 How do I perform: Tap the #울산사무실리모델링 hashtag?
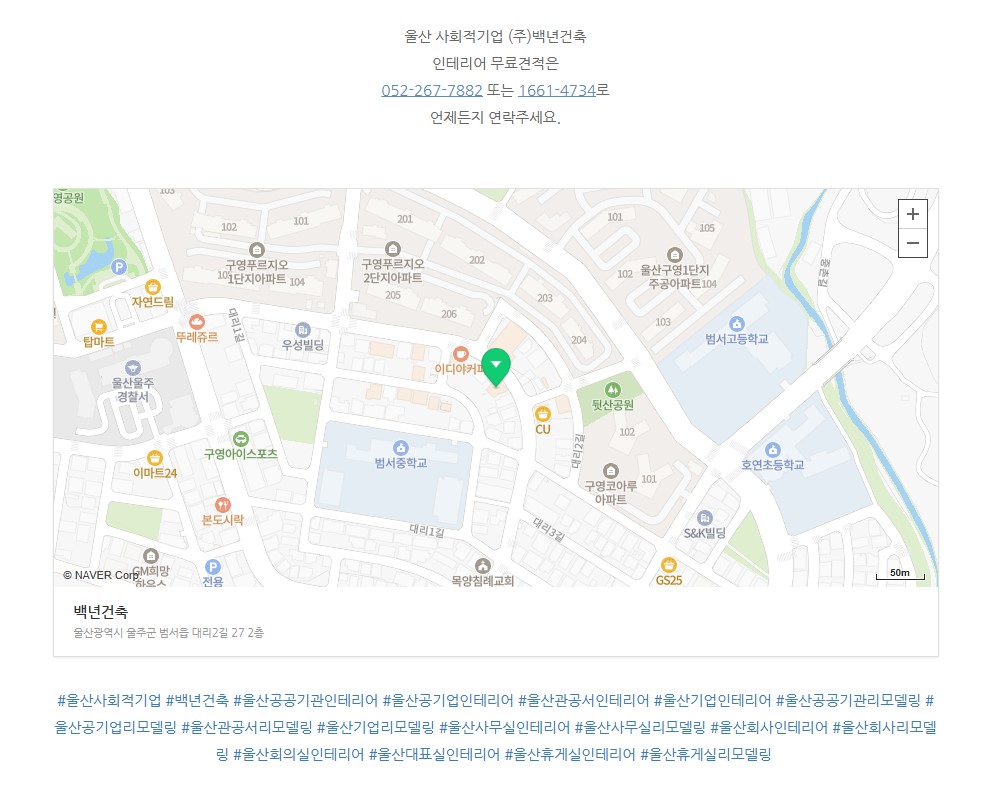pyautogui.click(x=640, y=727)
